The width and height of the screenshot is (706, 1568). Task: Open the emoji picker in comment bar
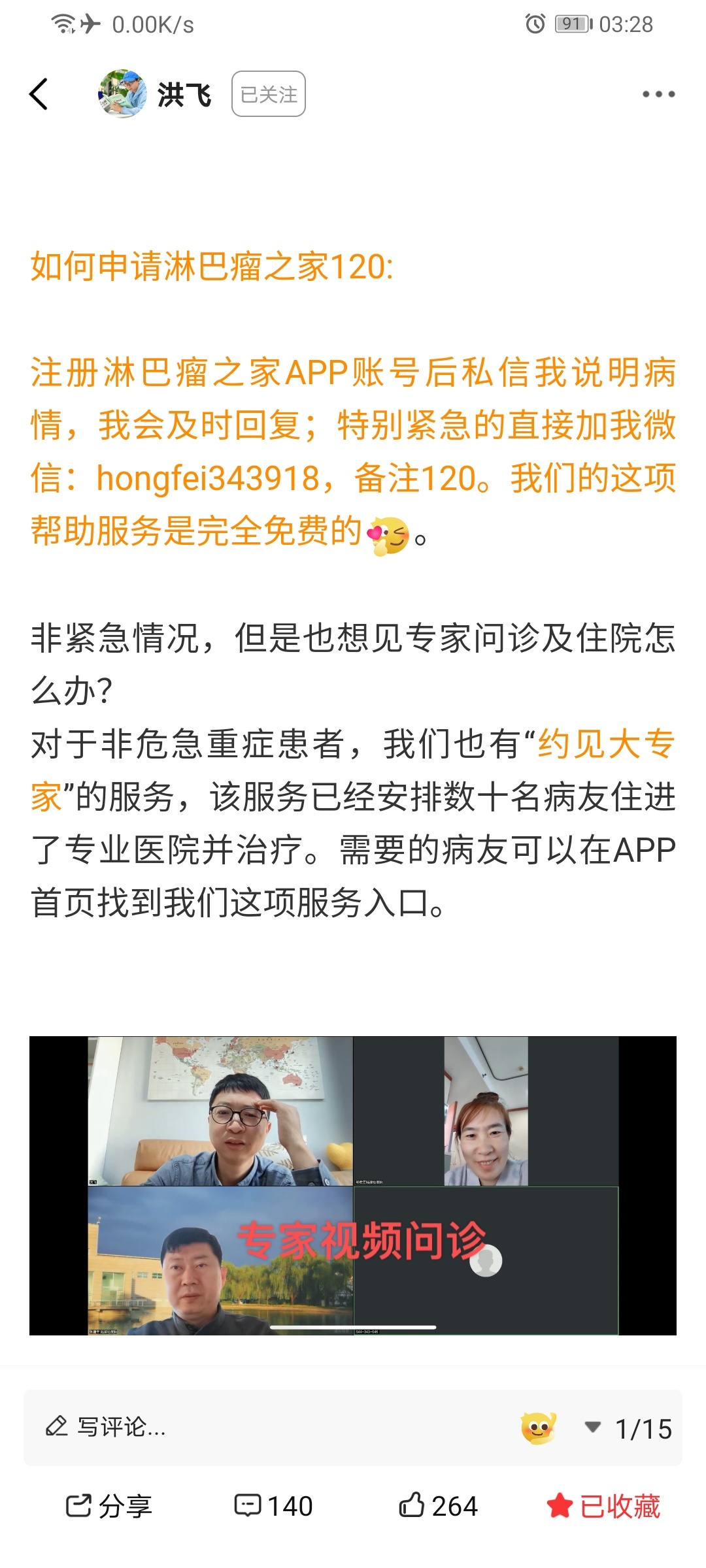(539, 1428)
